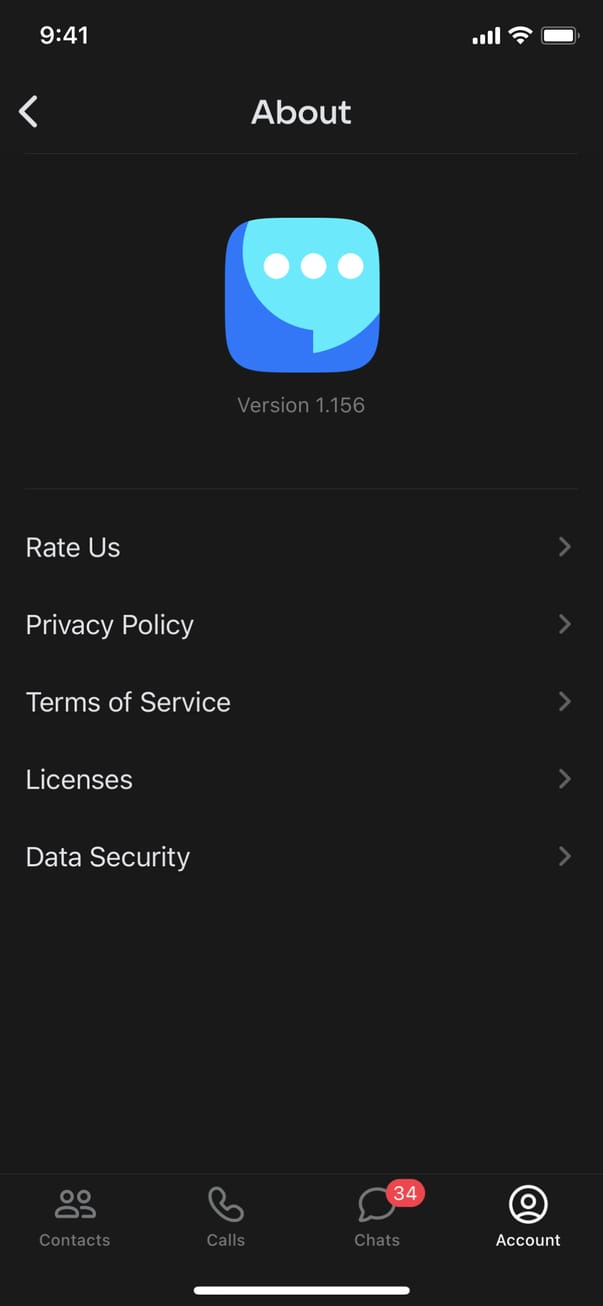The image size is (603, 1306).
Task: Open Terms of Service
Action: click(300, 702)
